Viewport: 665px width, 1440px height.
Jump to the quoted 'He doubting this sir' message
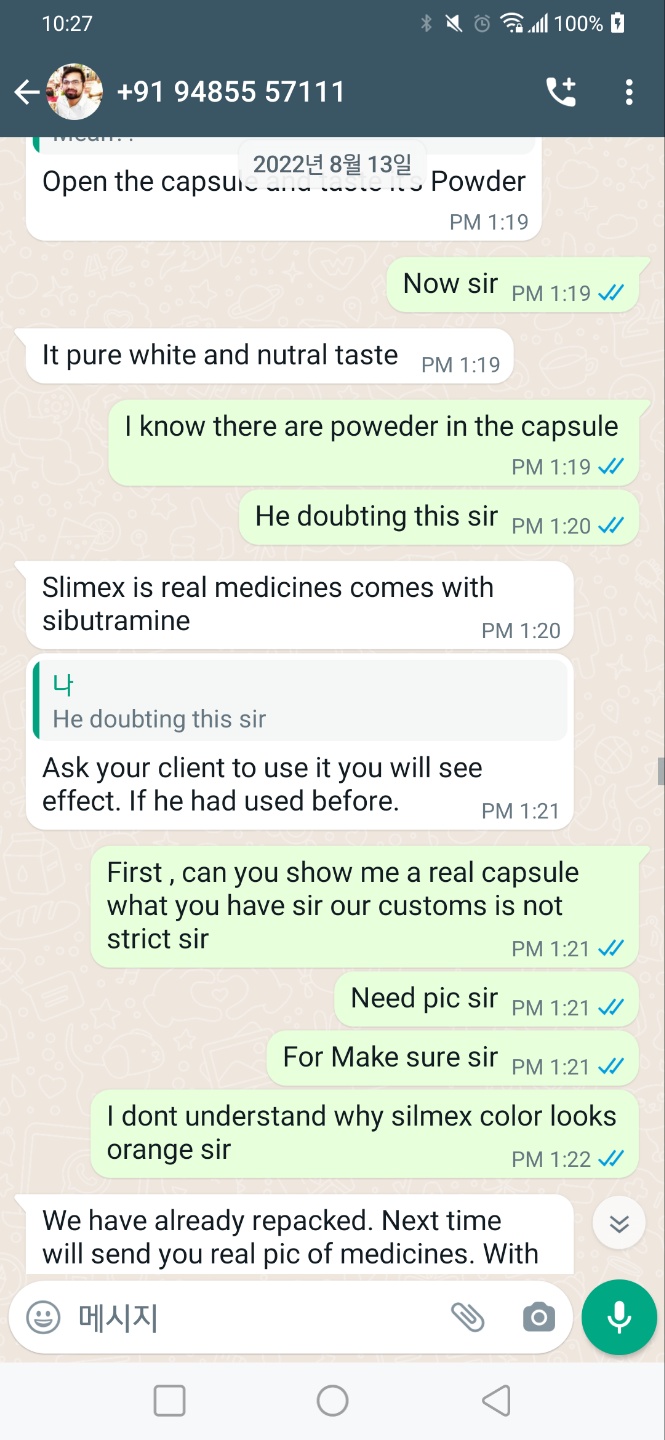coord(300,702)
